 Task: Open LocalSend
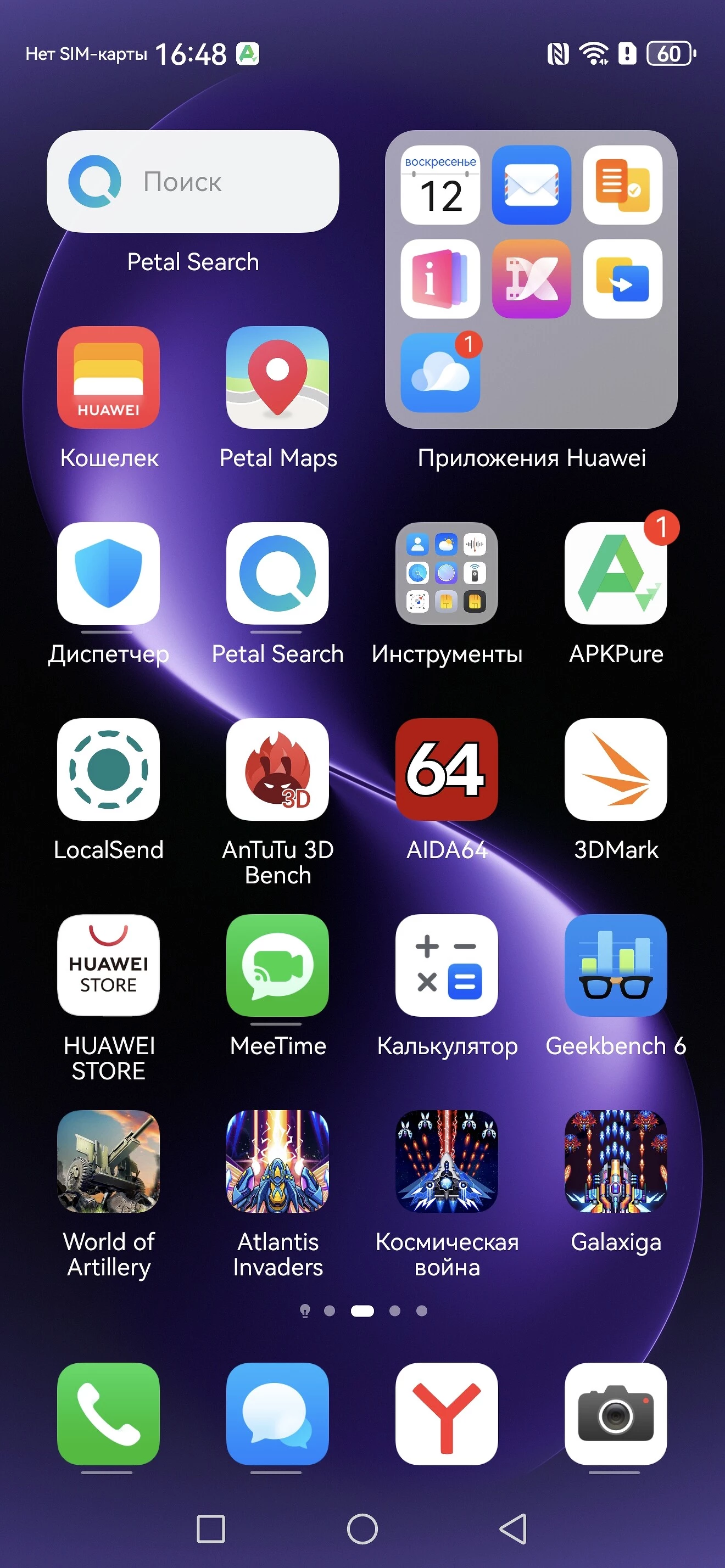[x=108, y=769]
